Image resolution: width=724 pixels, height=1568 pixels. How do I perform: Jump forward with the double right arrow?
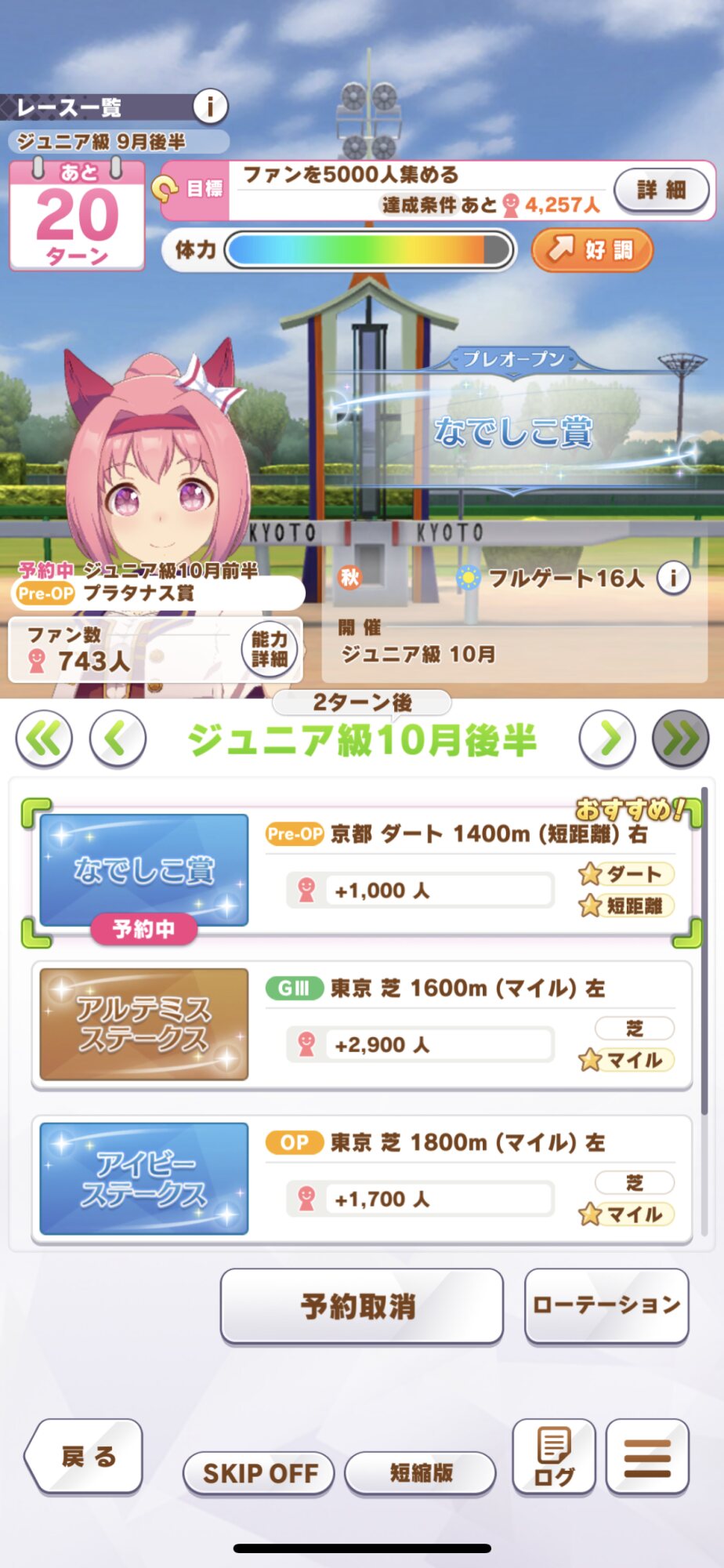click(x=680, y=739)
